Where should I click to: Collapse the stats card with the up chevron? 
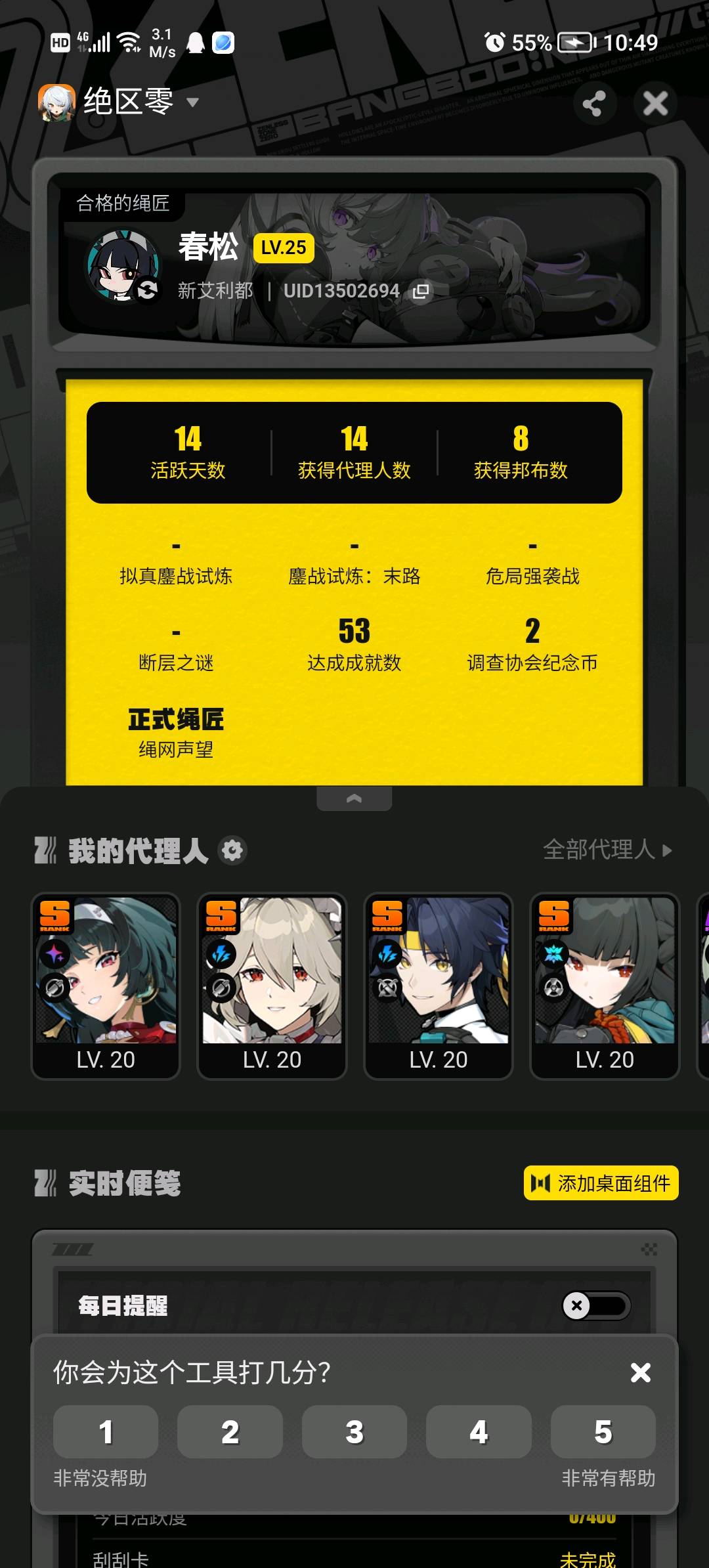(354, 798)
